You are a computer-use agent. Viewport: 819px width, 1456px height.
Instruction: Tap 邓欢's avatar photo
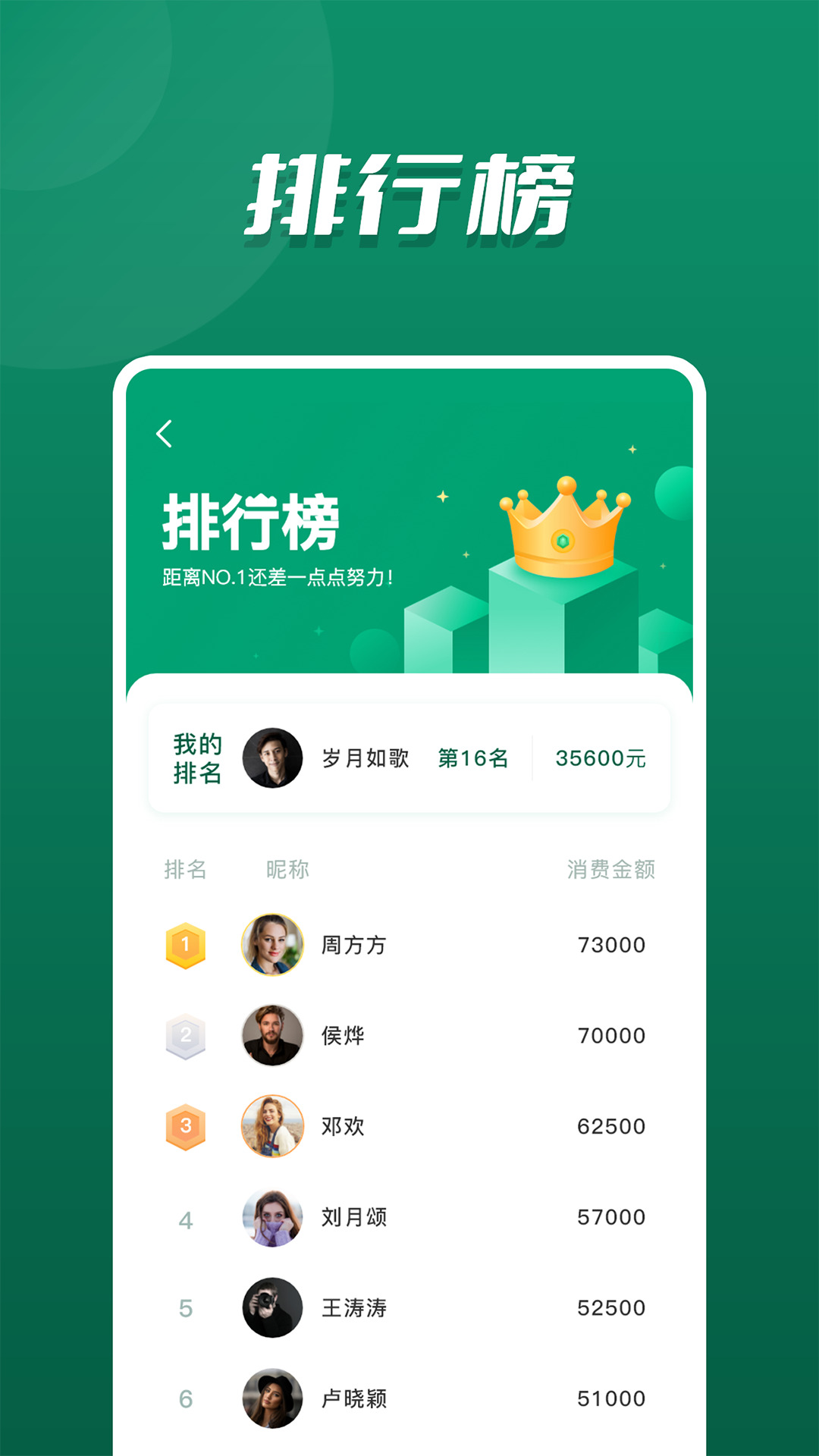tap(272, 1126)
